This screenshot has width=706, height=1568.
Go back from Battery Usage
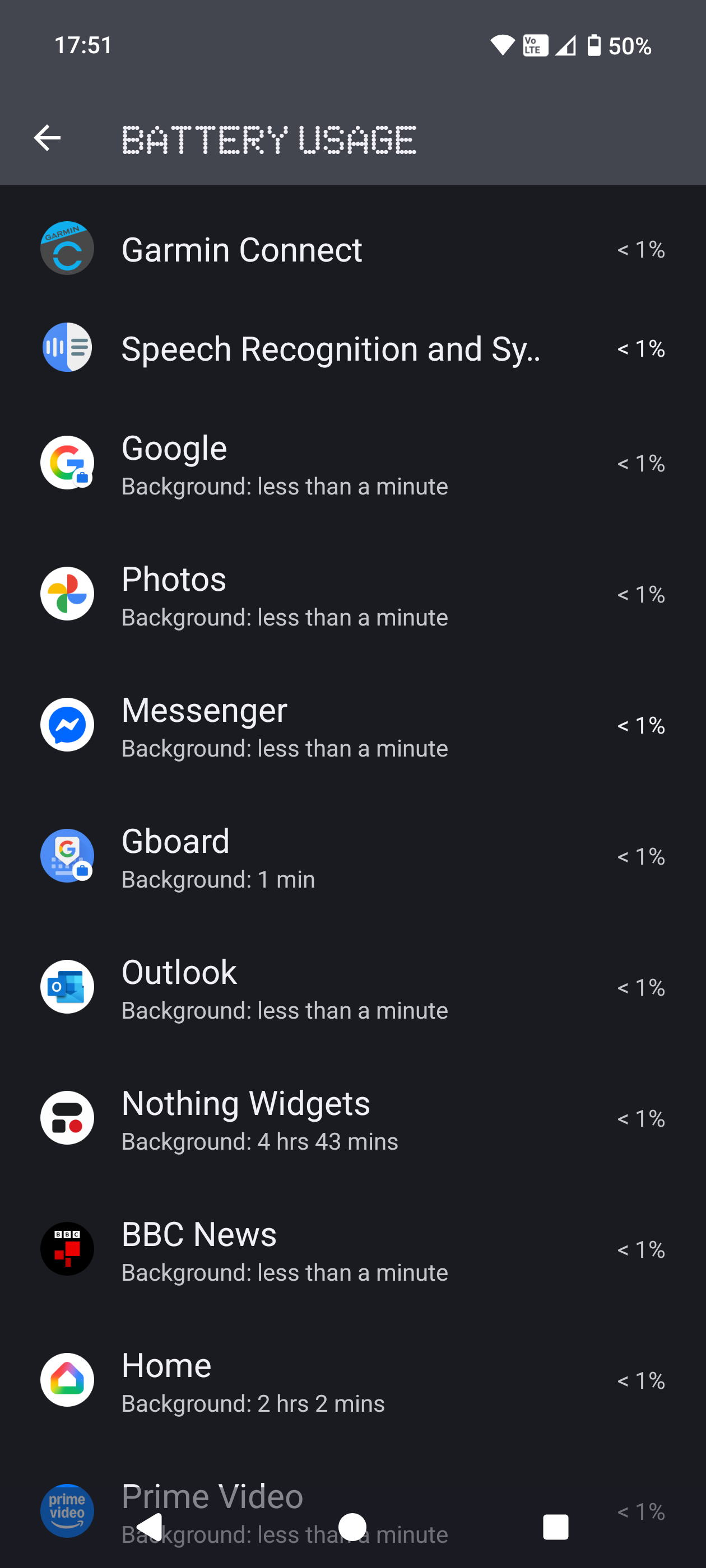(x=47, y=138)
